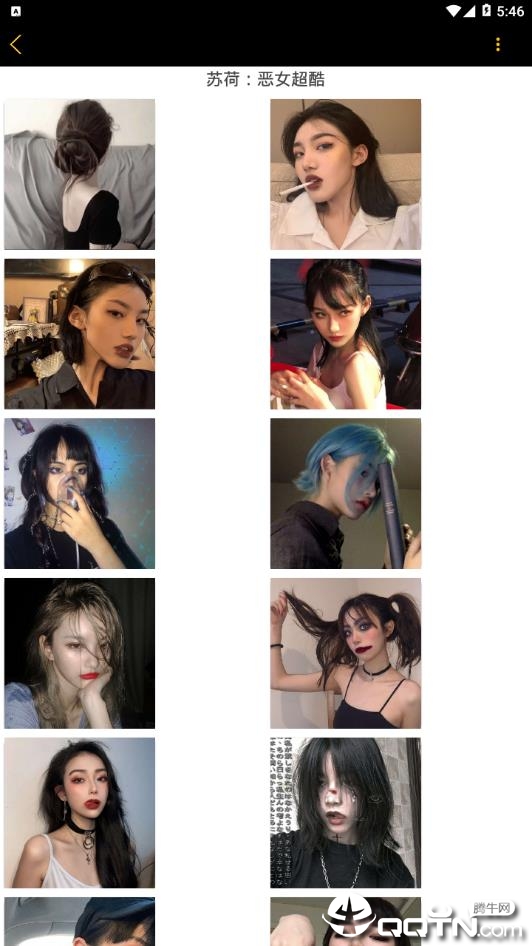Open the photo with Japanese text background

(x=346, y=813)
